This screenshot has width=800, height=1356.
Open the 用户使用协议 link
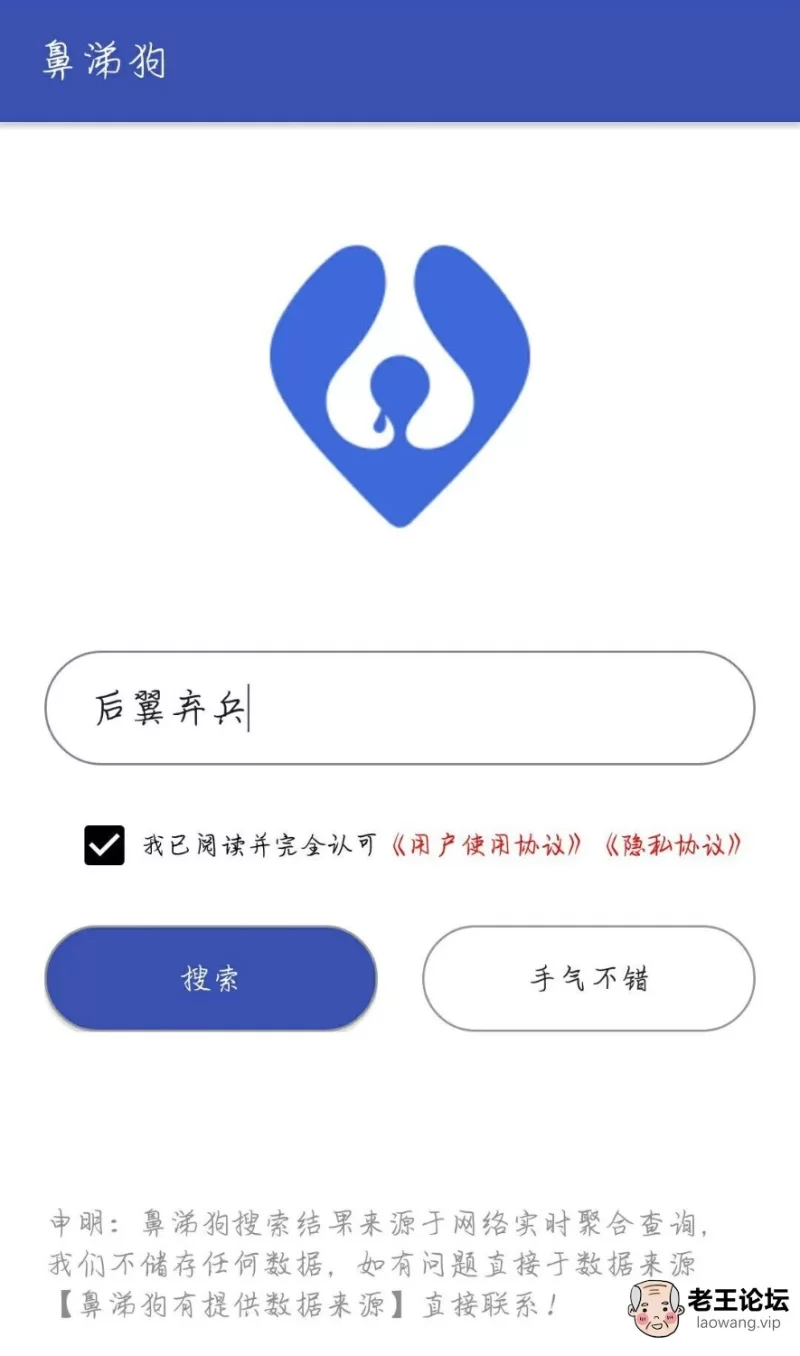[487, 845]
